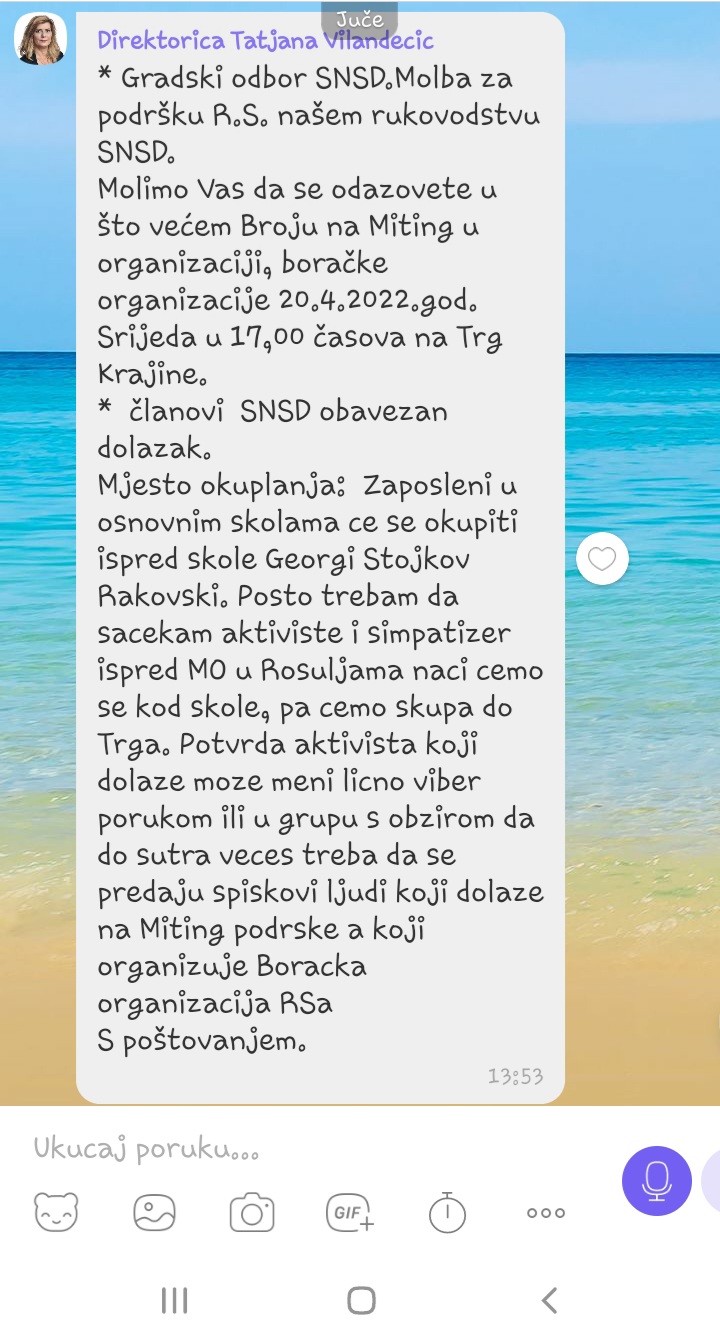Go to the home screen
This screenshot has width=720, height=1342.
click(361, 1300)
